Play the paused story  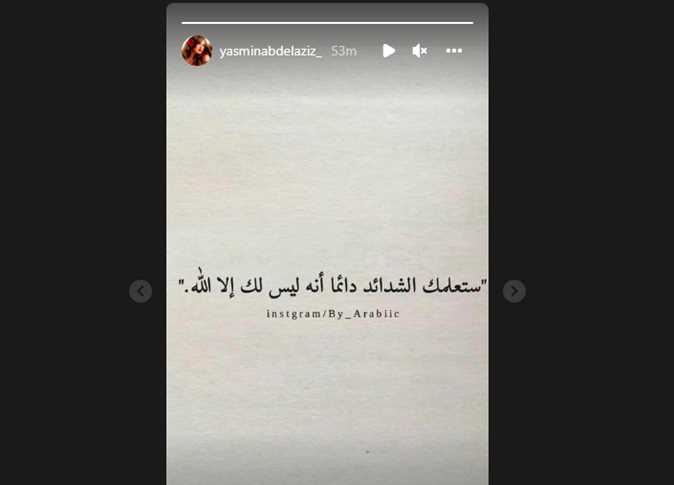click(x=388, y=51)
